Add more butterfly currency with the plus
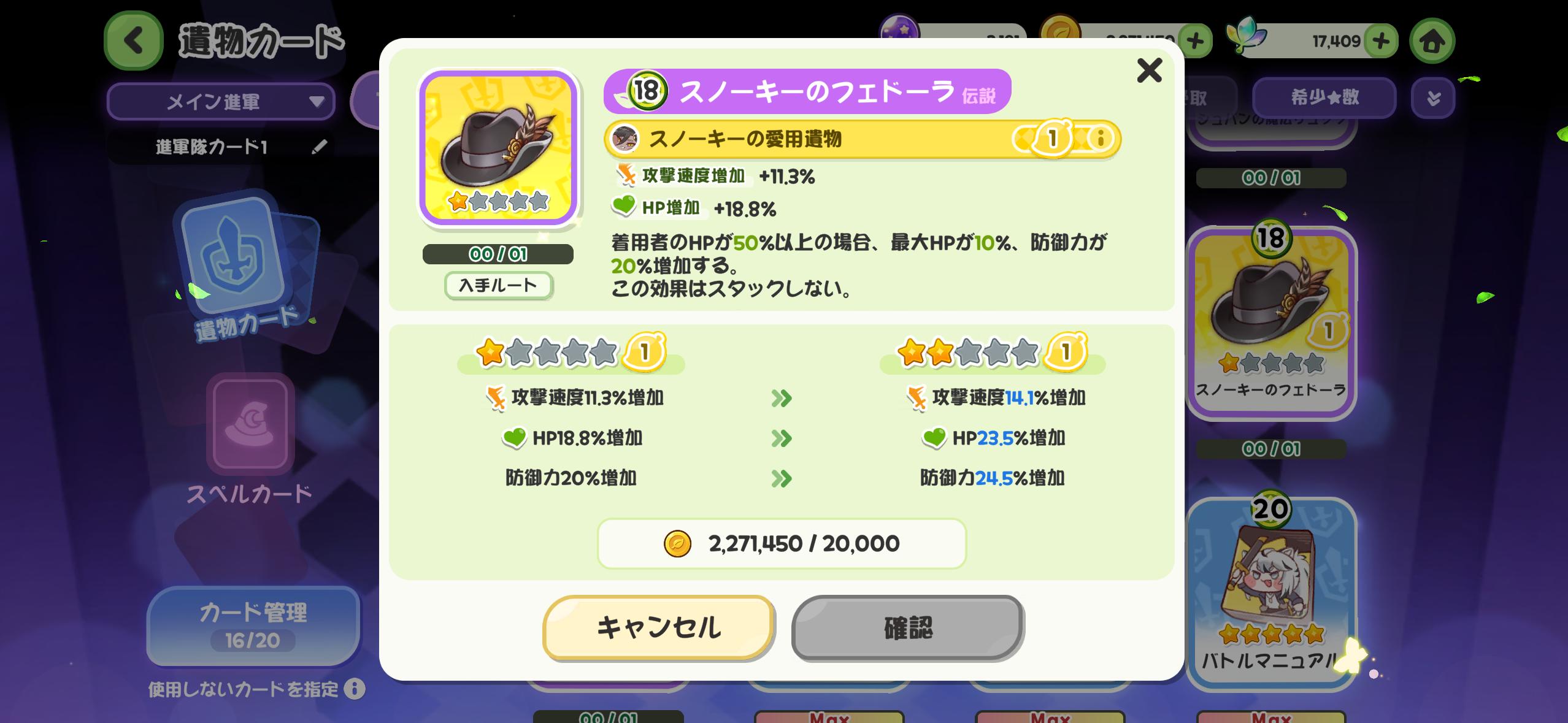The width and height of the screenshot is (1568, 723). [1381, 41]
